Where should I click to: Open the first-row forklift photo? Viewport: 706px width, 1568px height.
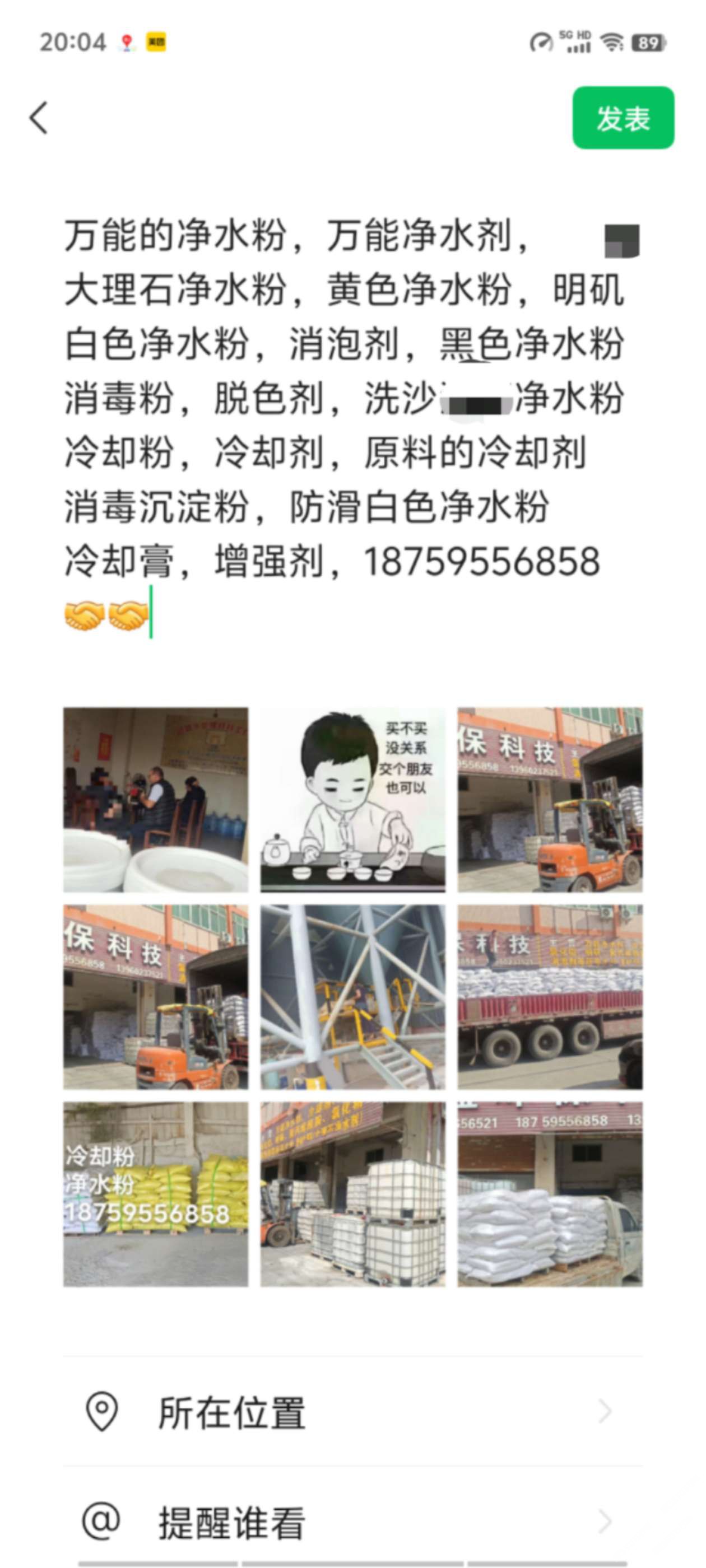[x=550, y=799]
